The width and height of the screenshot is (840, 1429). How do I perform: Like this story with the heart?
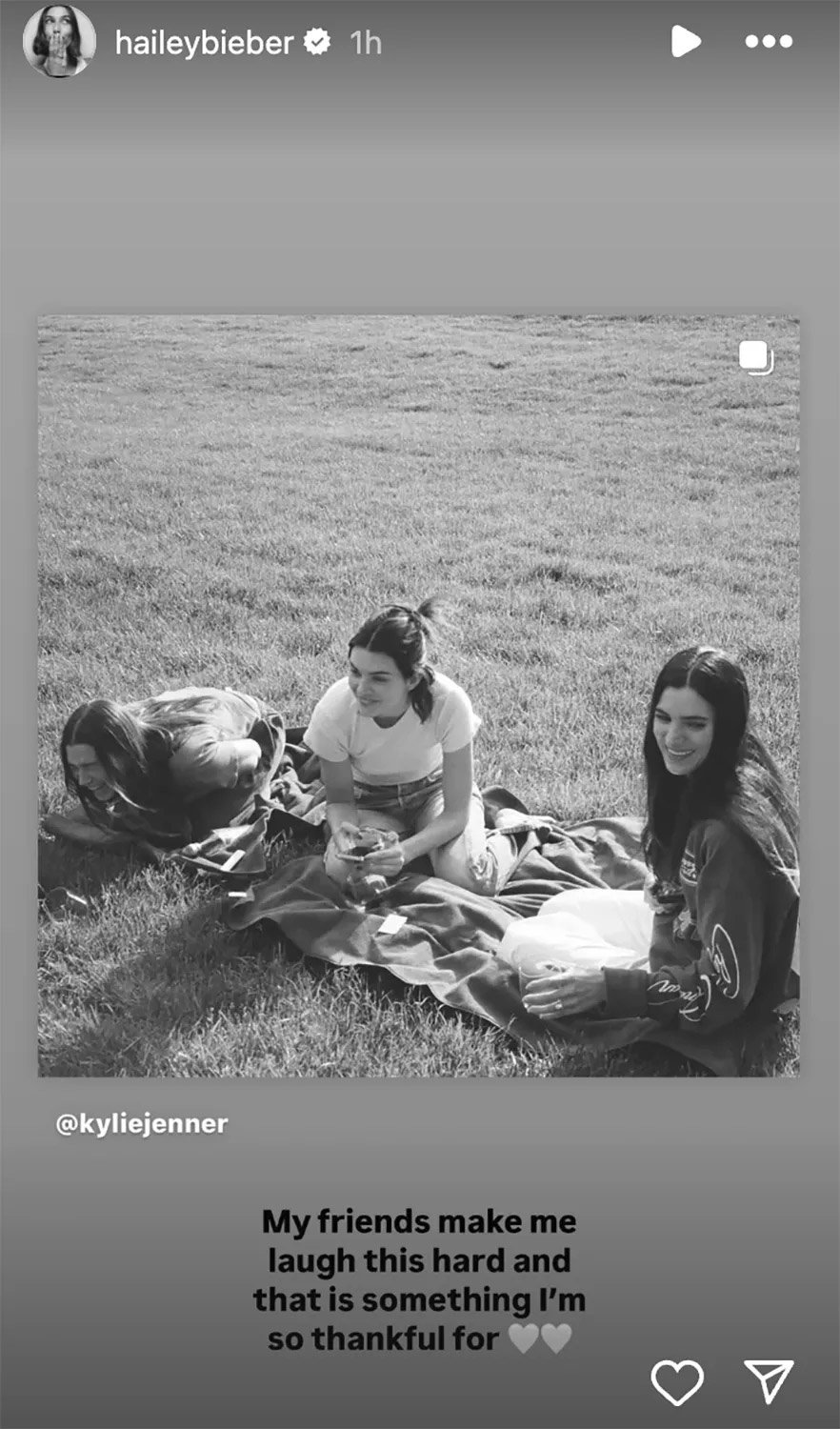click(676, 1381)
